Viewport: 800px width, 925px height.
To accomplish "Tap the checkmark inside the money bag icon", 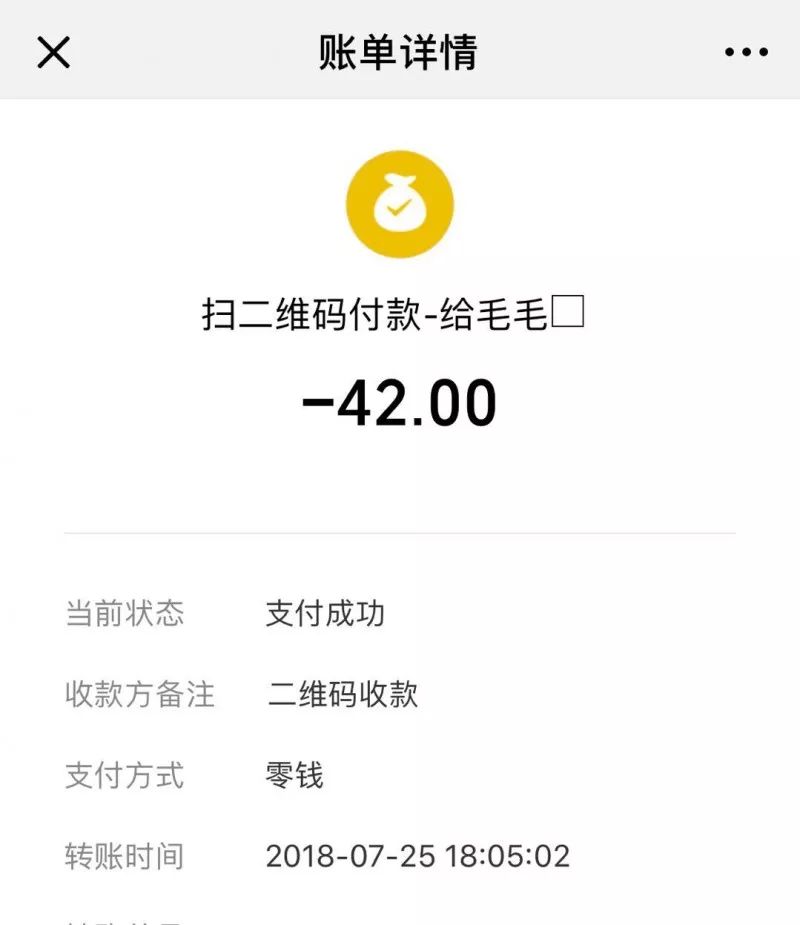I will coord(400,210).
